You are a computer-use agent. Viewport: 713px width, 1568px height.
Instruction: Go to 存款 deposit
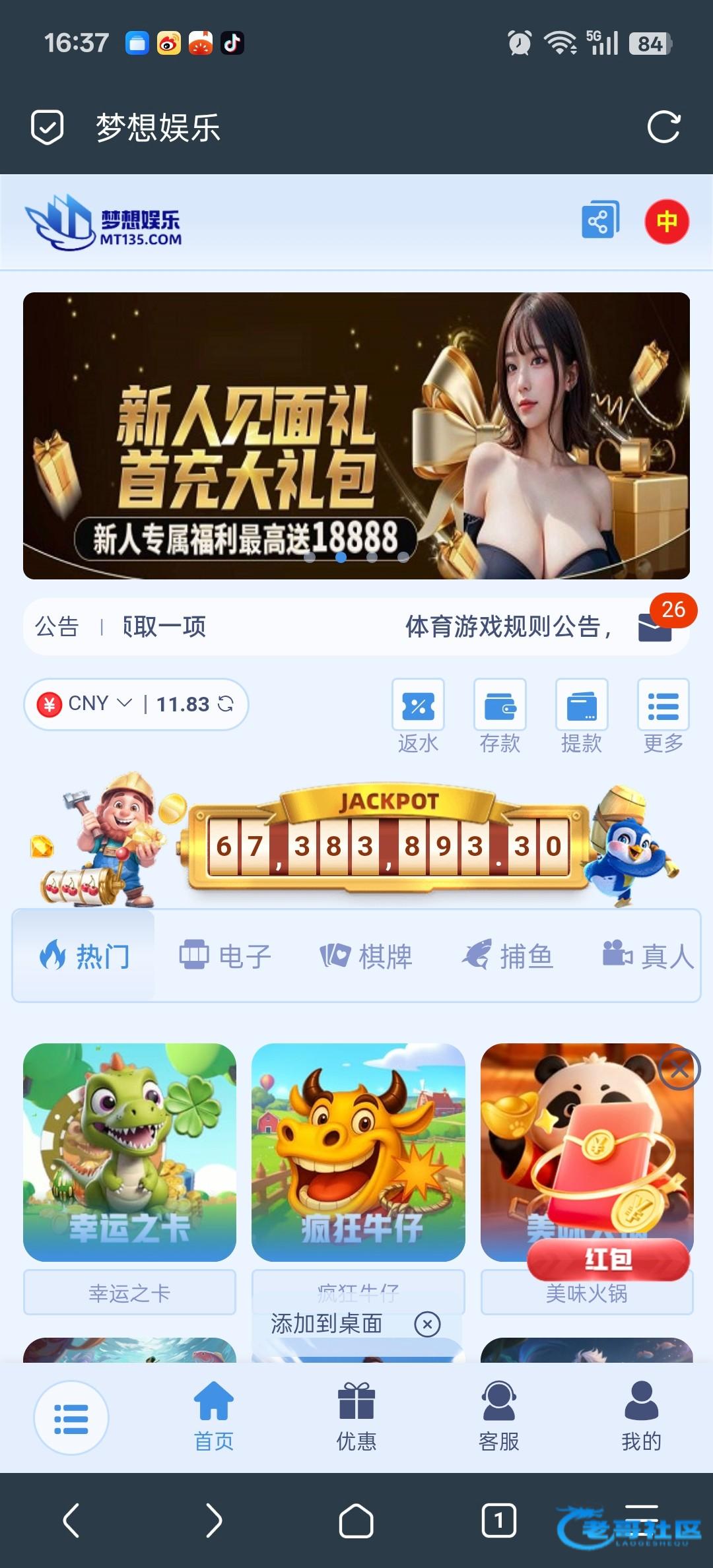click(x=500, y=716)
